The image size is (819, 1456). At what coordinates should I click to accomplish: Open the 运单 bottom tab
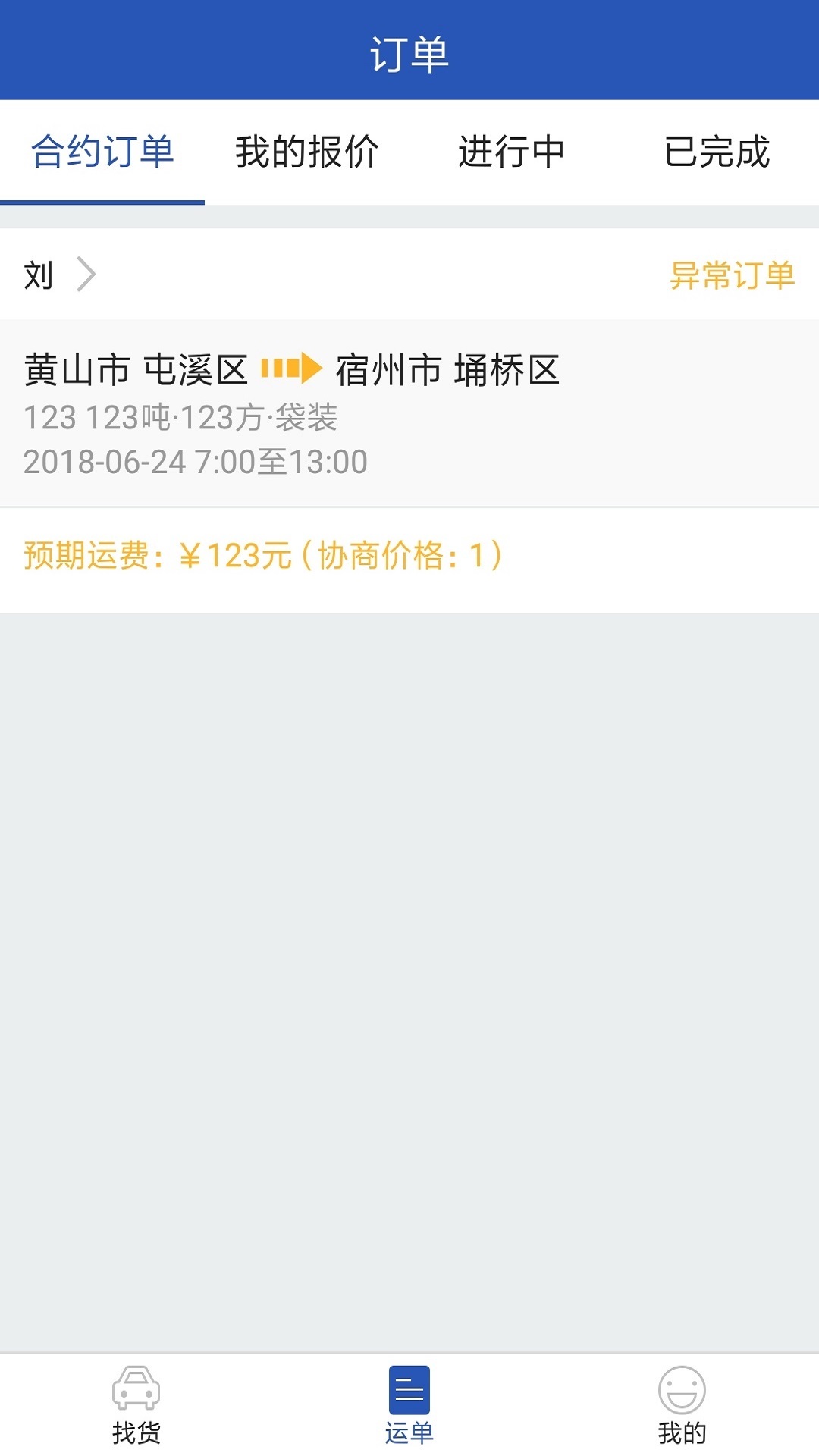pos(409,1404)
